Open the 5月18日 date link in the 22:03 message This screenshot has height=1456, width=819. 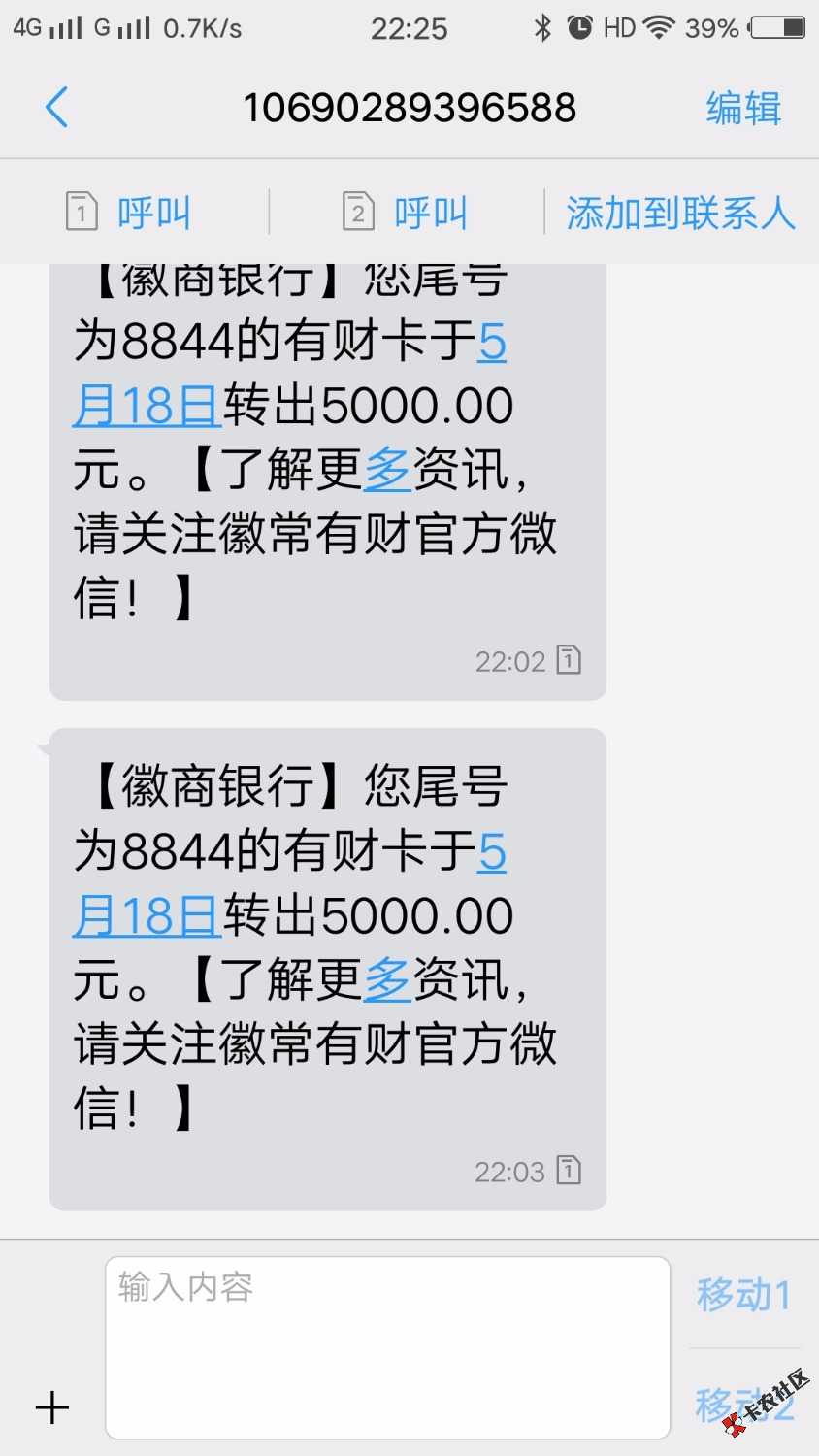click(147, 915)
